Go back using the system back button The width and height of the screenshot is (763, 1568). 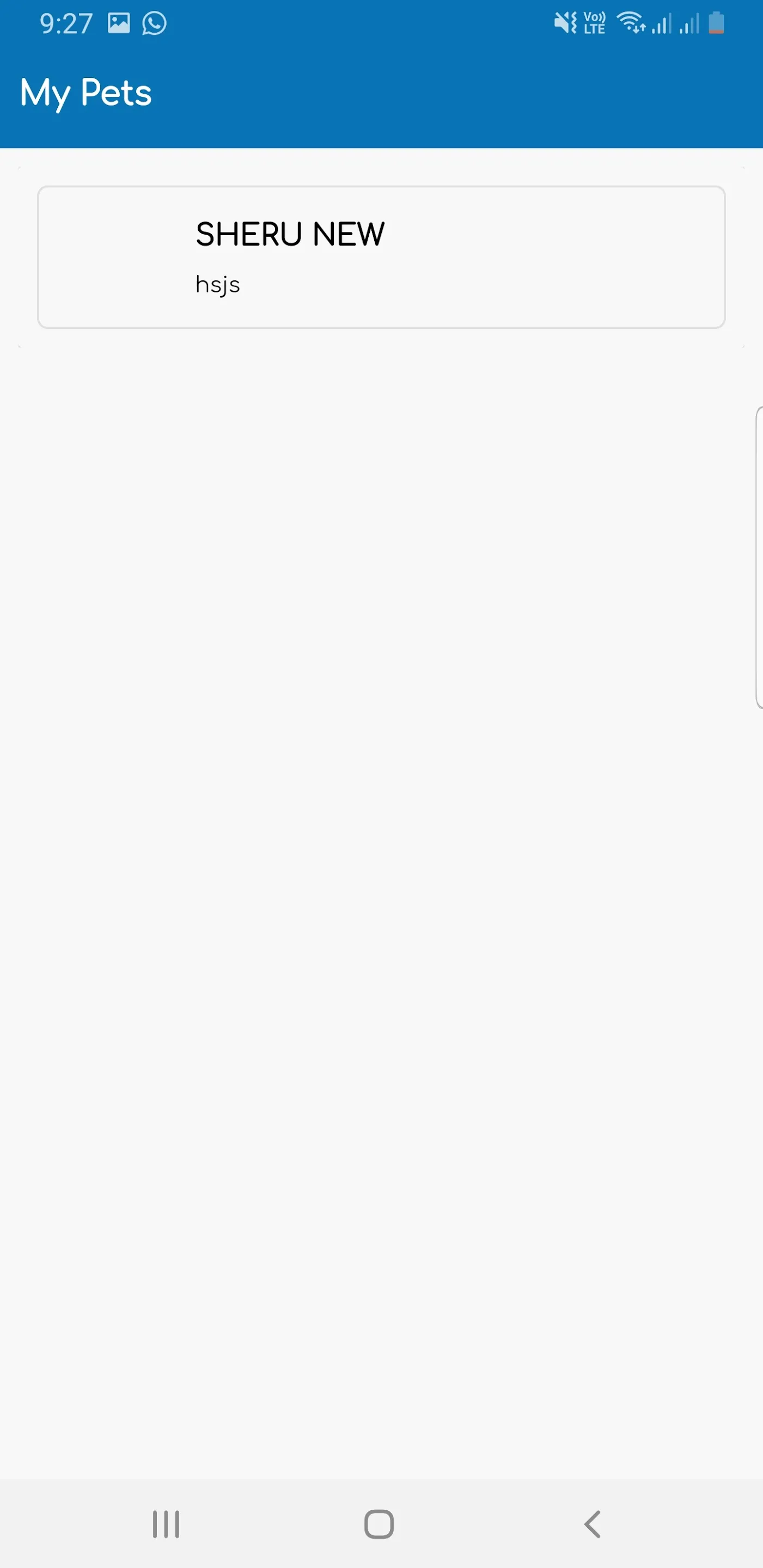[x=593, y=1524]
